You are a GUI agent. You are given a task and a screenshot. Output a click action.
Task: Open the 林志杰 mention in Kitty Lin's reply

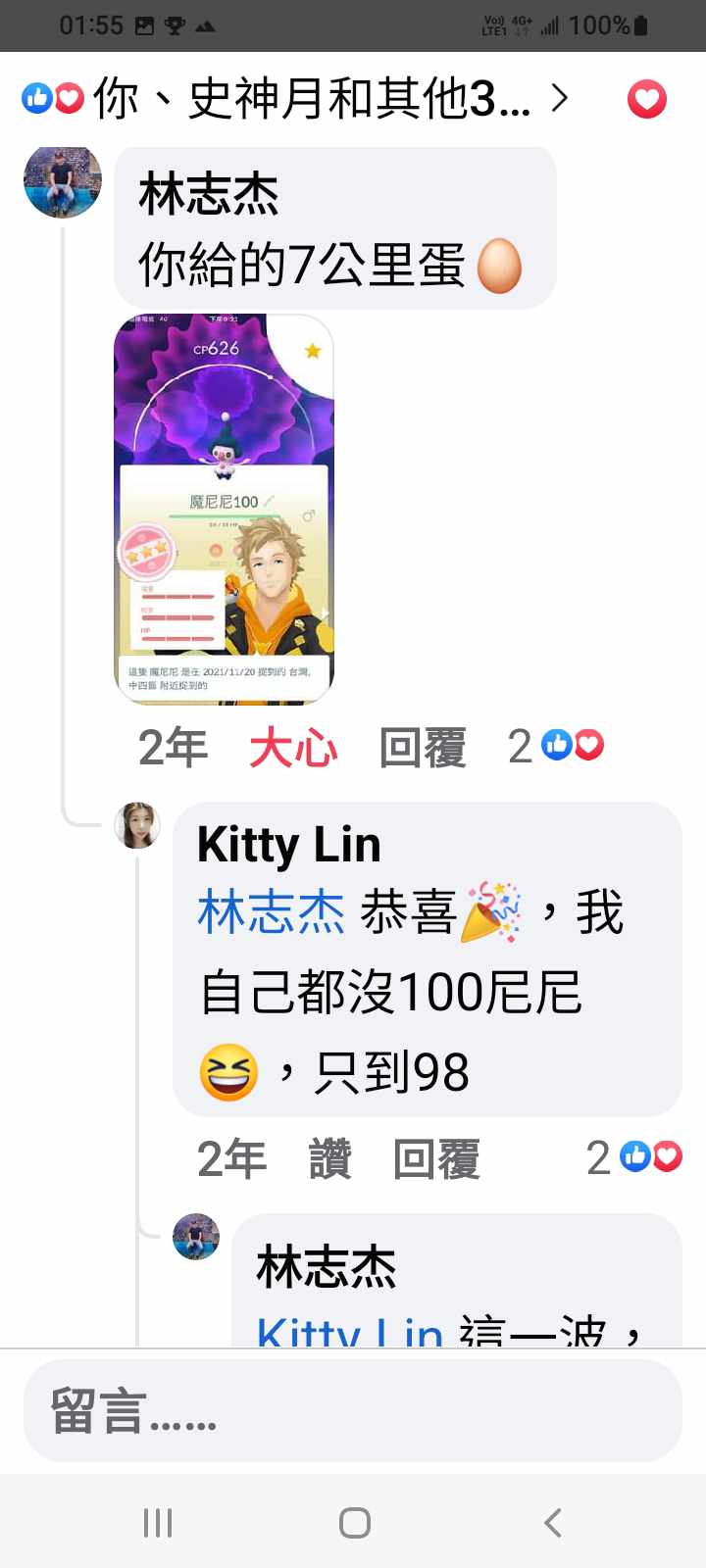(271, 912)
